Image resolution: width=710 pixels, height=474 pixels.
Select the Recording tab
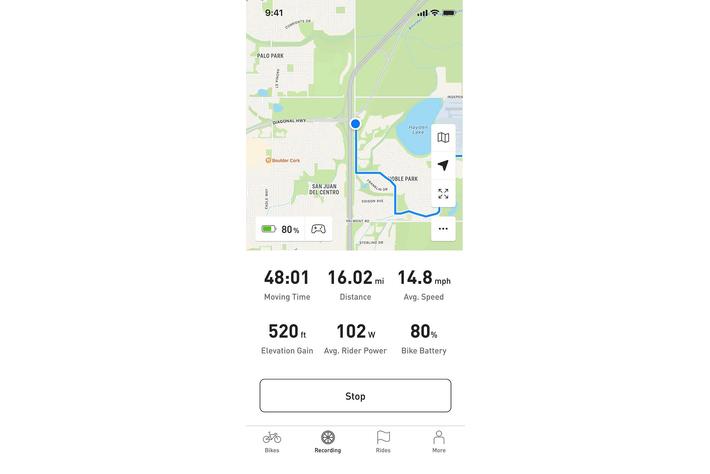coord(327,442)
